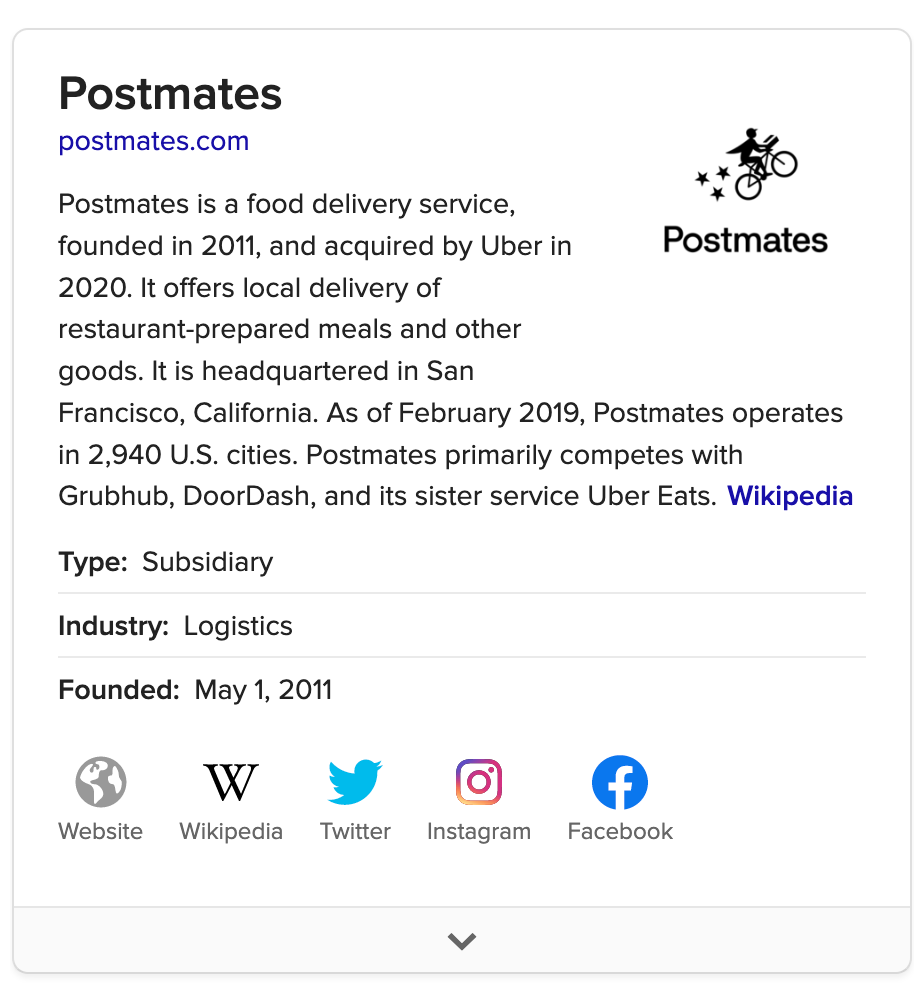Image resolution: width=924 pixels, height=990 pixels.
Task: Visit the Postmates Website icon
Action: [x=100, y=782]
